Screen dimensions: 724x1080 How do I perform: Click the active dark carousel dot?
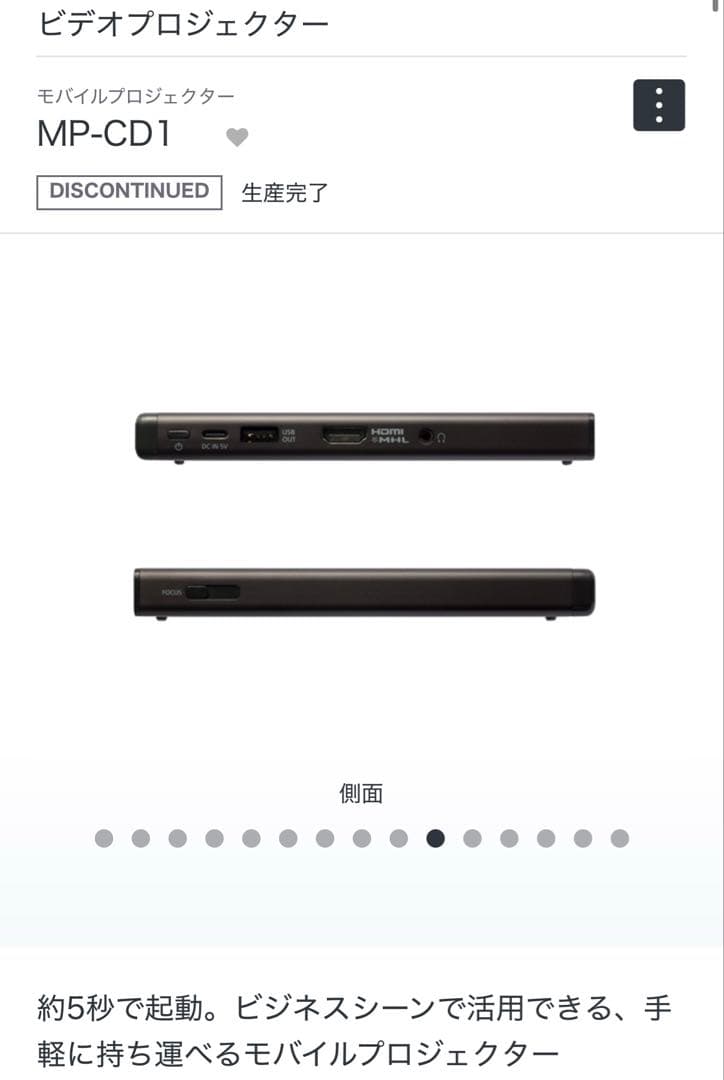[436, 839]
